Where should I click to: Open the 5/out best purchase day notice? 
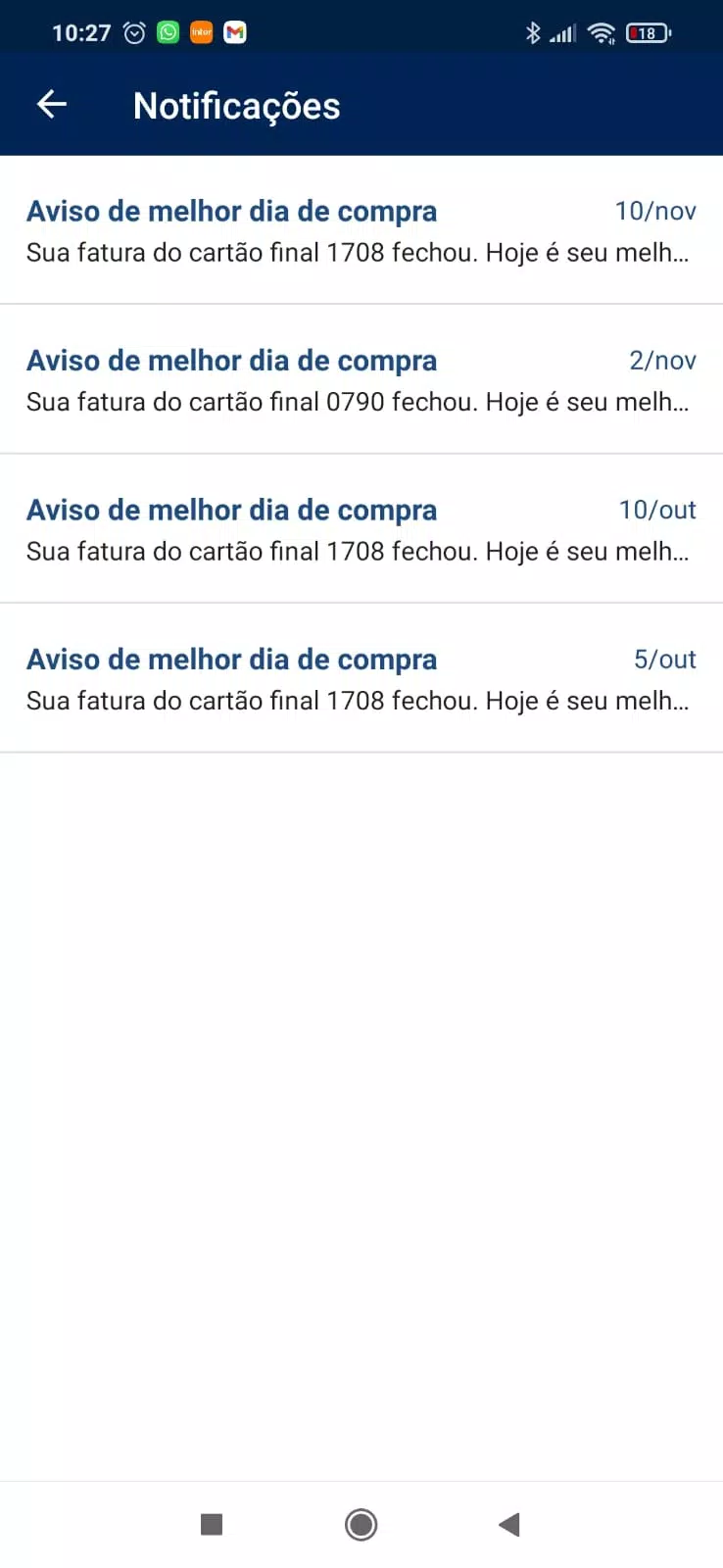tap(361, 678)
